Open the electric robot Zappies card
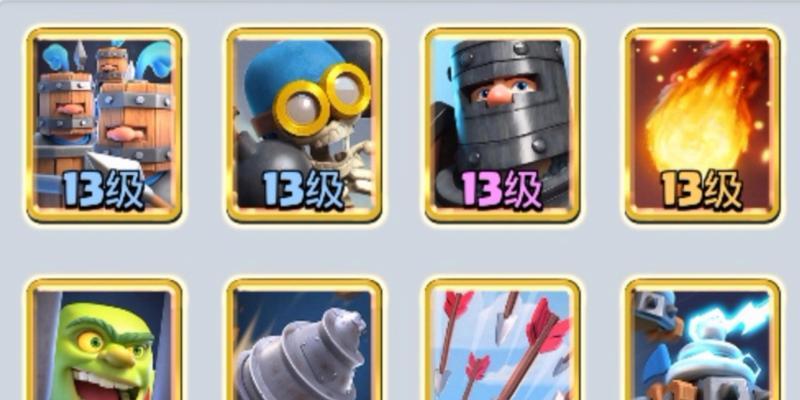800x400 pixels. point(702,345)
